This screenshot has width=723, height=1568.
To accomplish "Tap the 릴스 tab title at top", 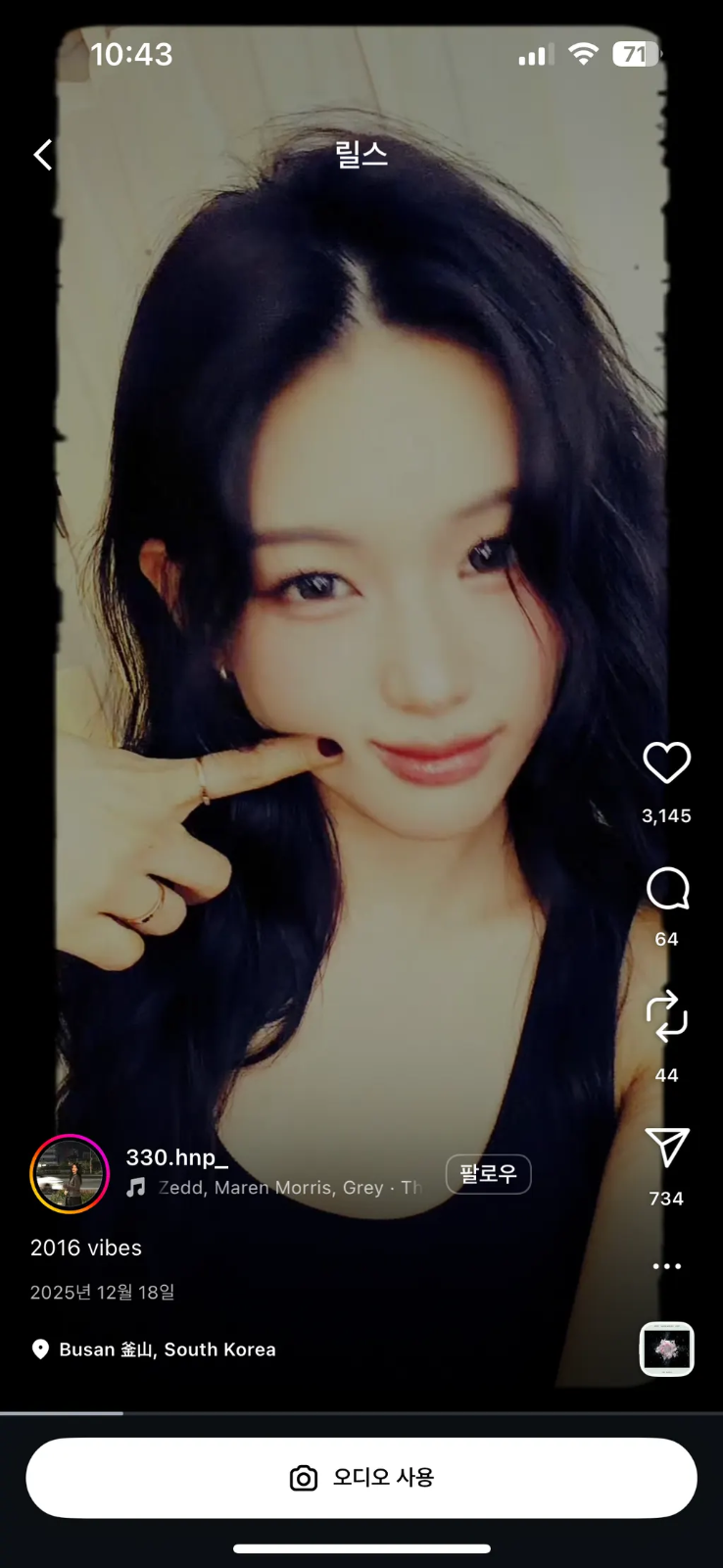I will (361, 154).
